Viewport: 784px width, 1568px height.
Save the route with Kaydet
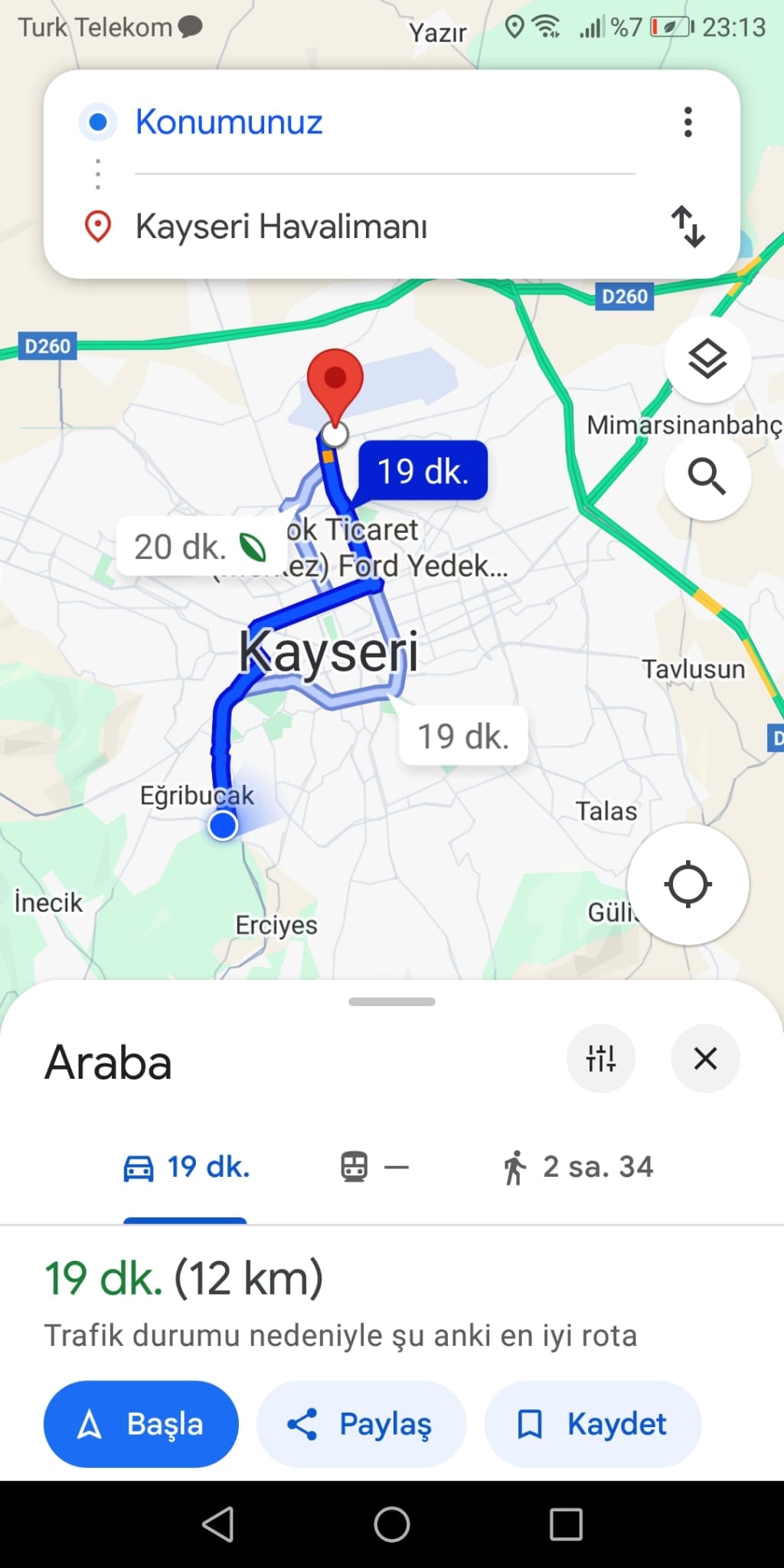click(x=593, y=1424)
